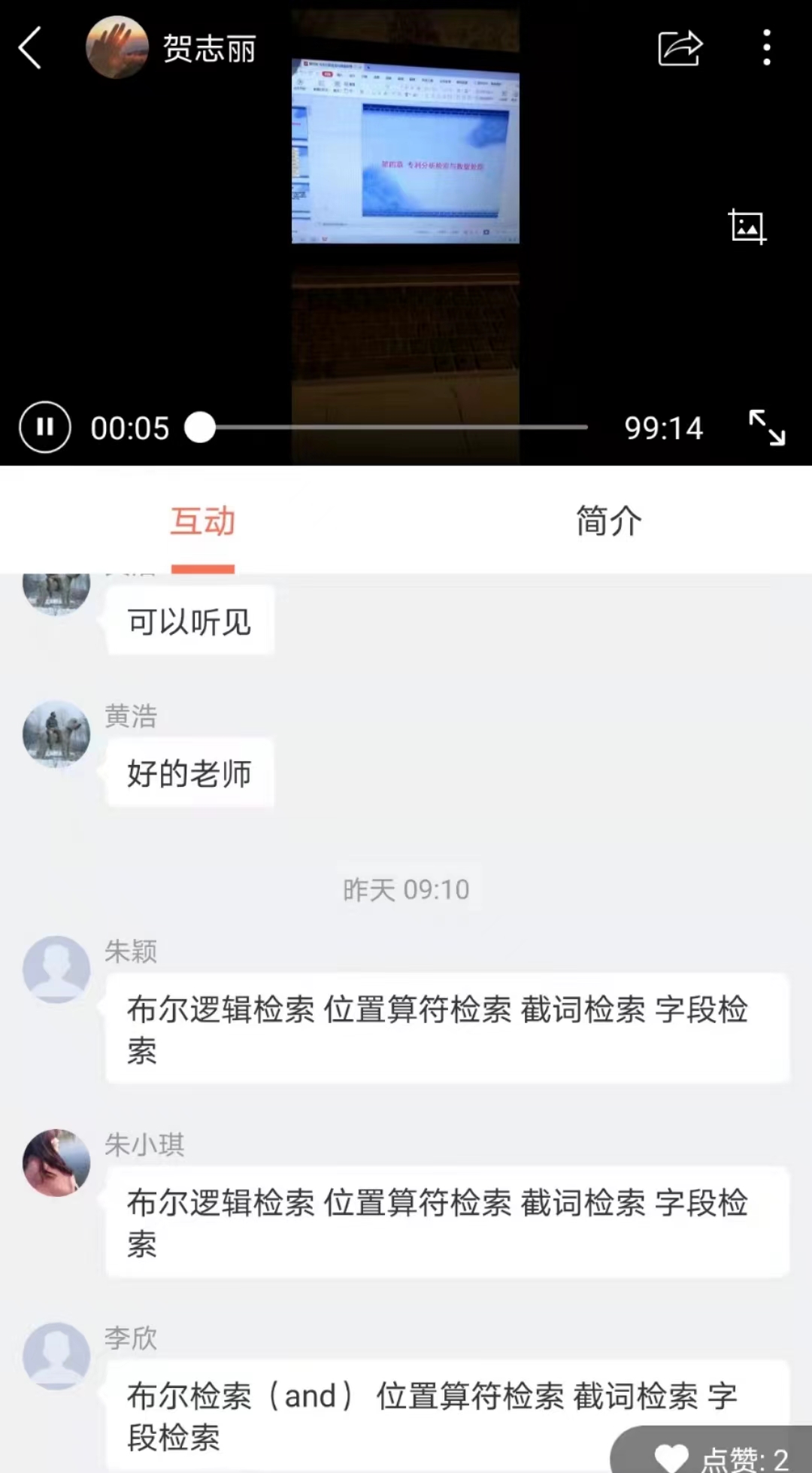The width and height of the screenshot is (812, 1473).
Task: Capture a screenshot of the video
Action: [x=747, y=226]
